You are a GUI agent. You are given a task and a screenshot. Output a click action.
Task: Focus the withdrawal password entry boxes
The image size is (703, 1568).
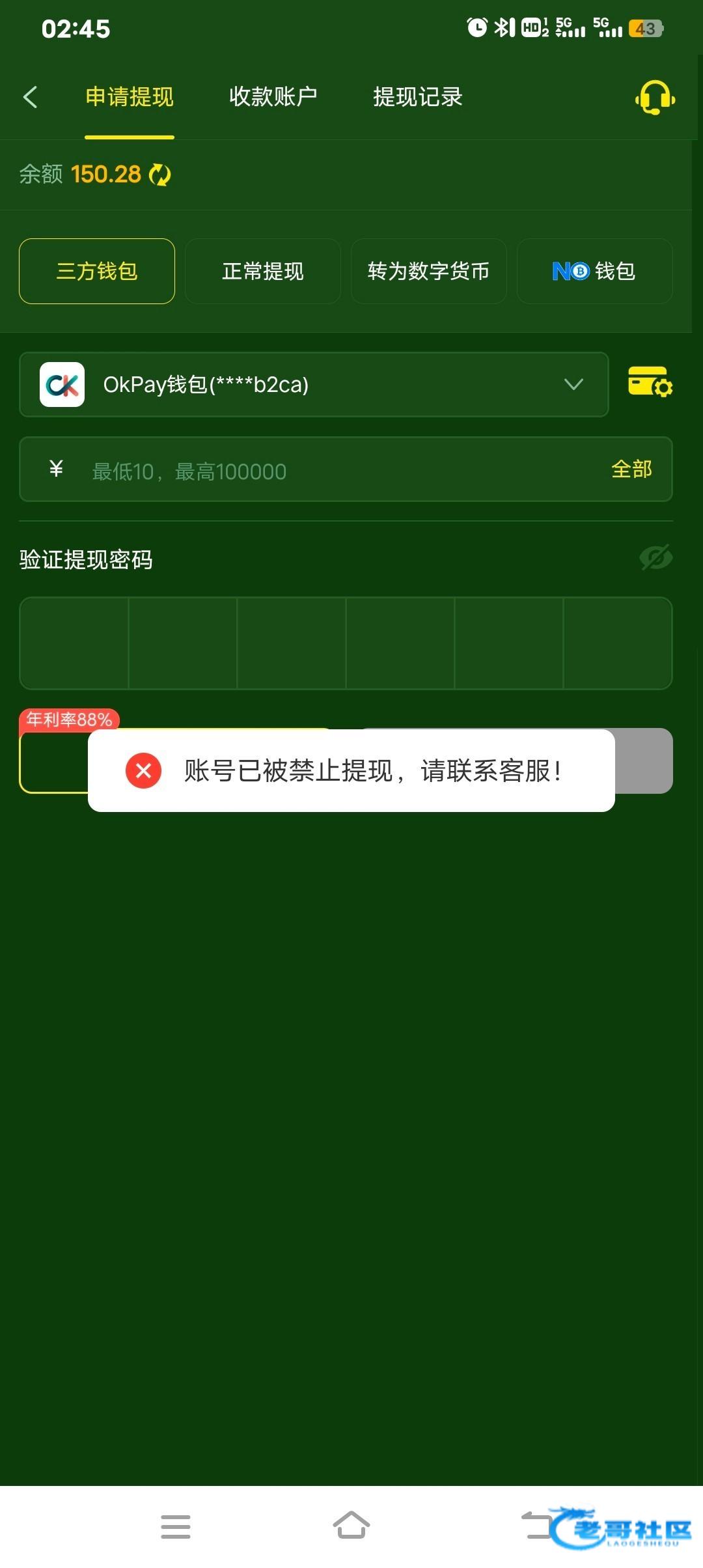tap(346, 643)
